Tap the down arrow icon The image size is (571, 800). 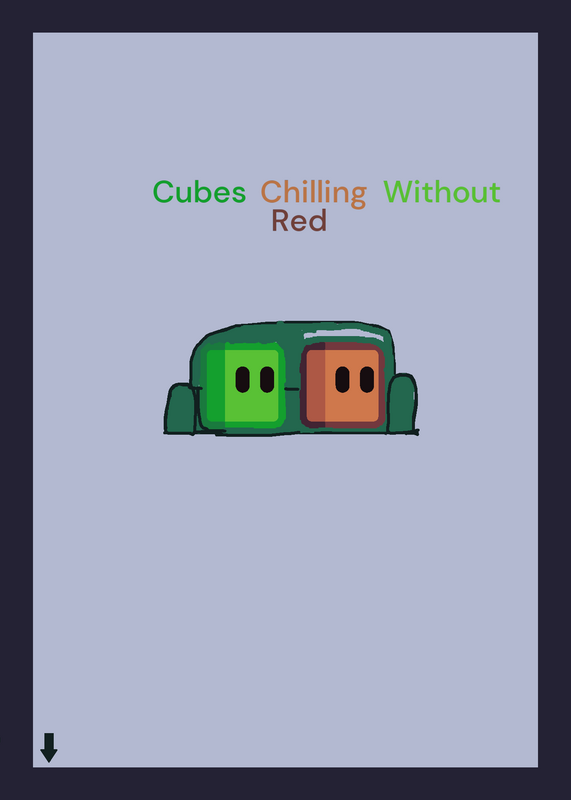click(48, 747)
